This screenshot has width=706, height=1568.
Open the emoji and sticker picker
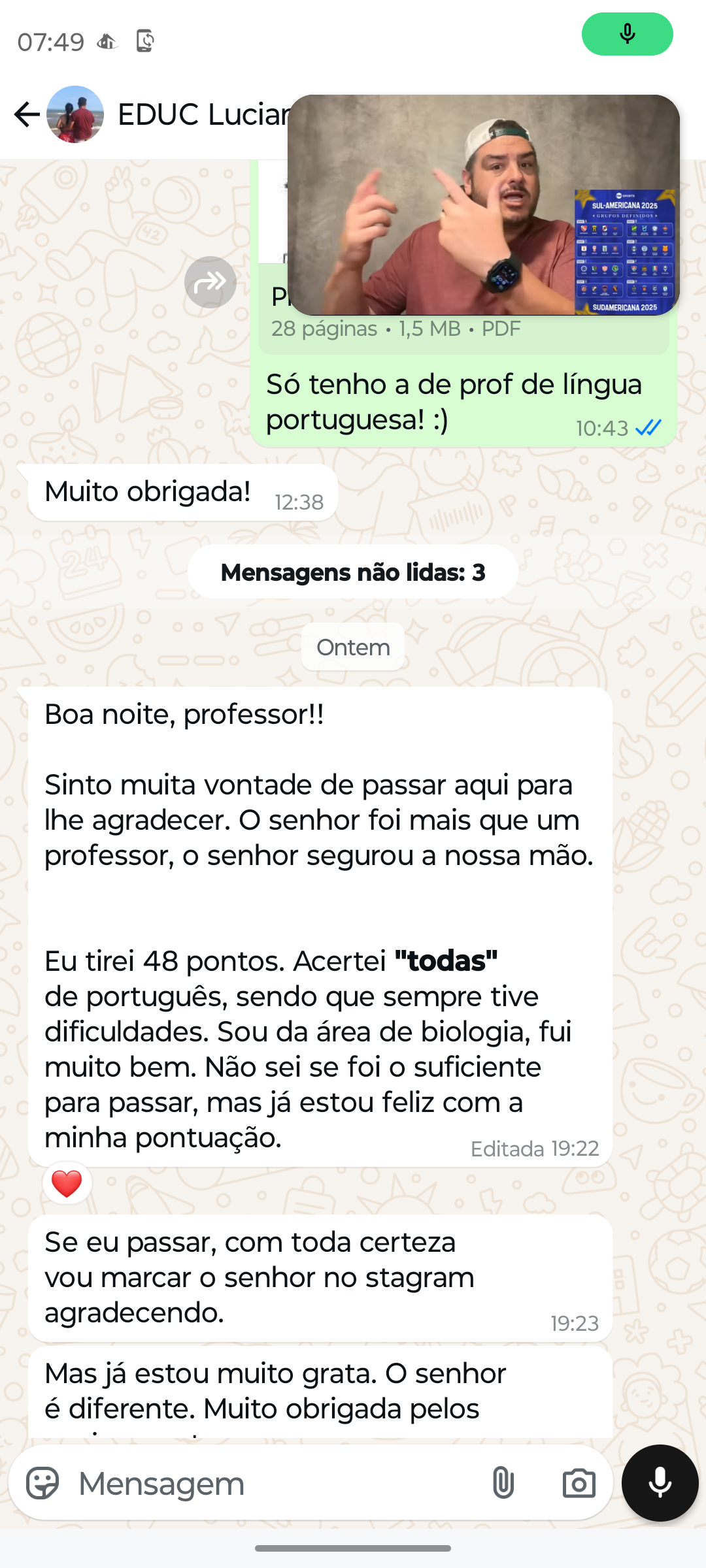43,1483
